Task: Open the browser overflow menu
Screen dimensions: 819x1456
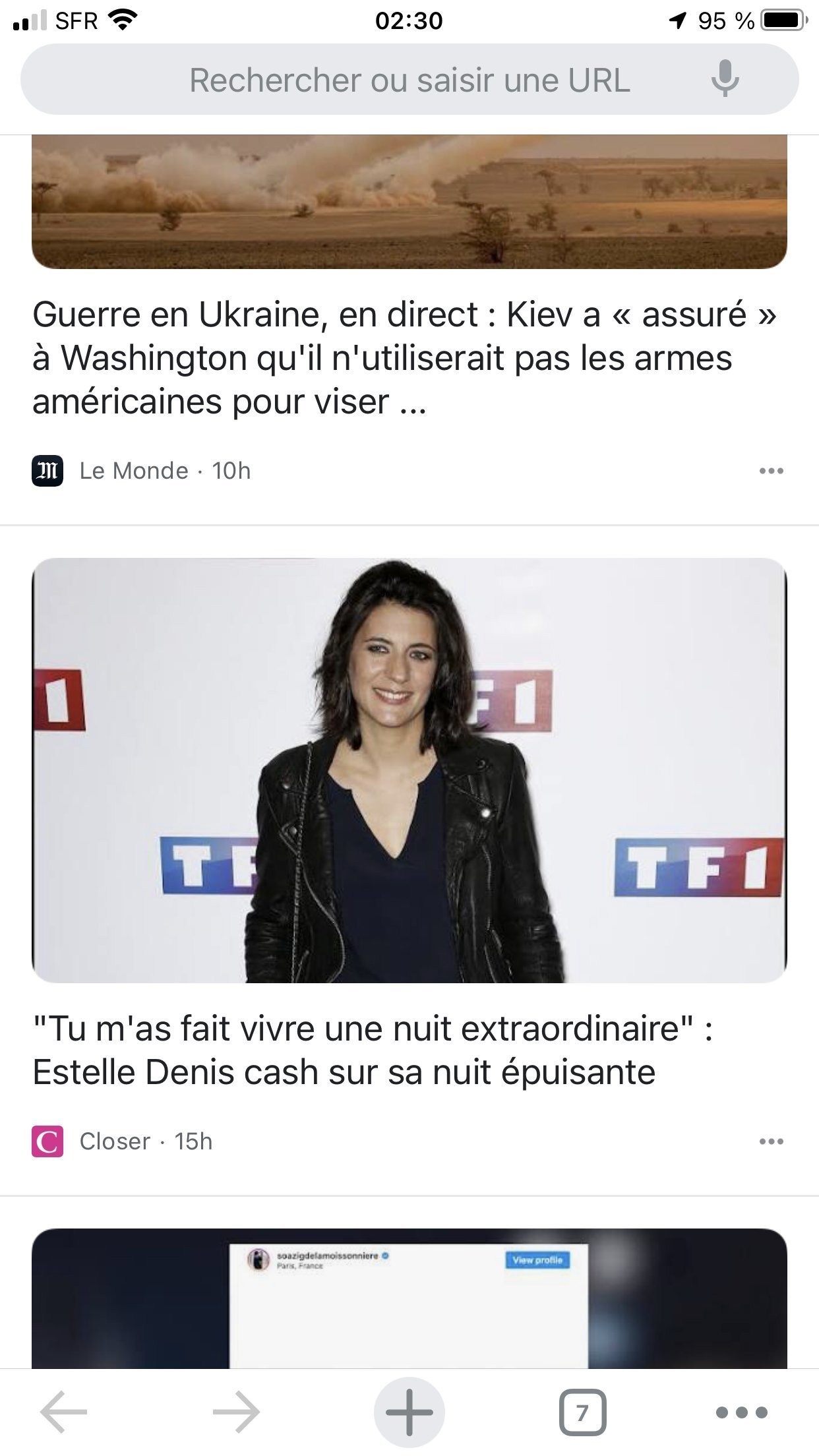Action: click(x=742, y=1412)
